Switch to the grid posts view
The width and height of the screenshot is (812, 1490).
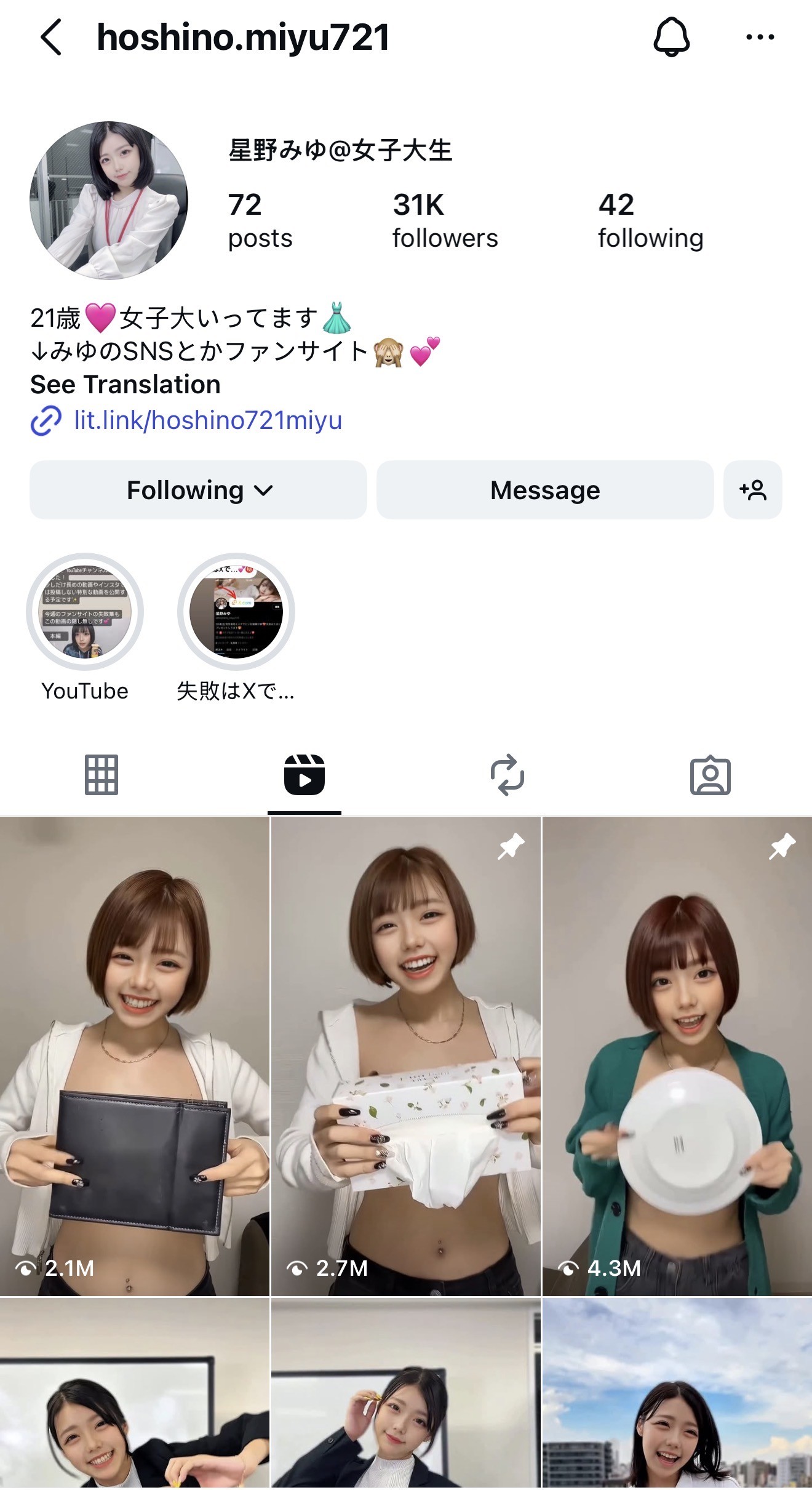coord(101,776)
